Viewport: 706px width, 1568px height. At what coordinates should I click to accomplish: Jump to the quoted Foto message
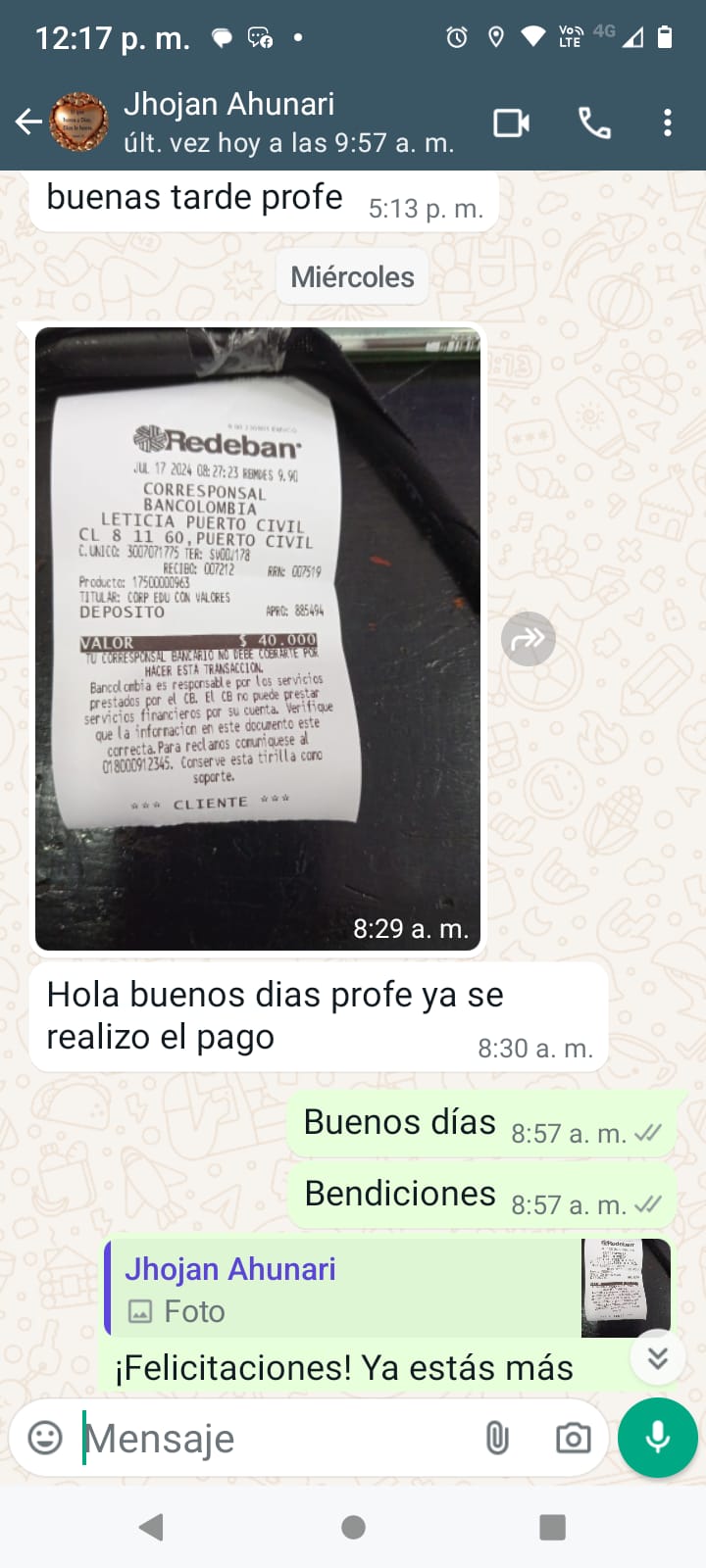tap(387, 1288)
